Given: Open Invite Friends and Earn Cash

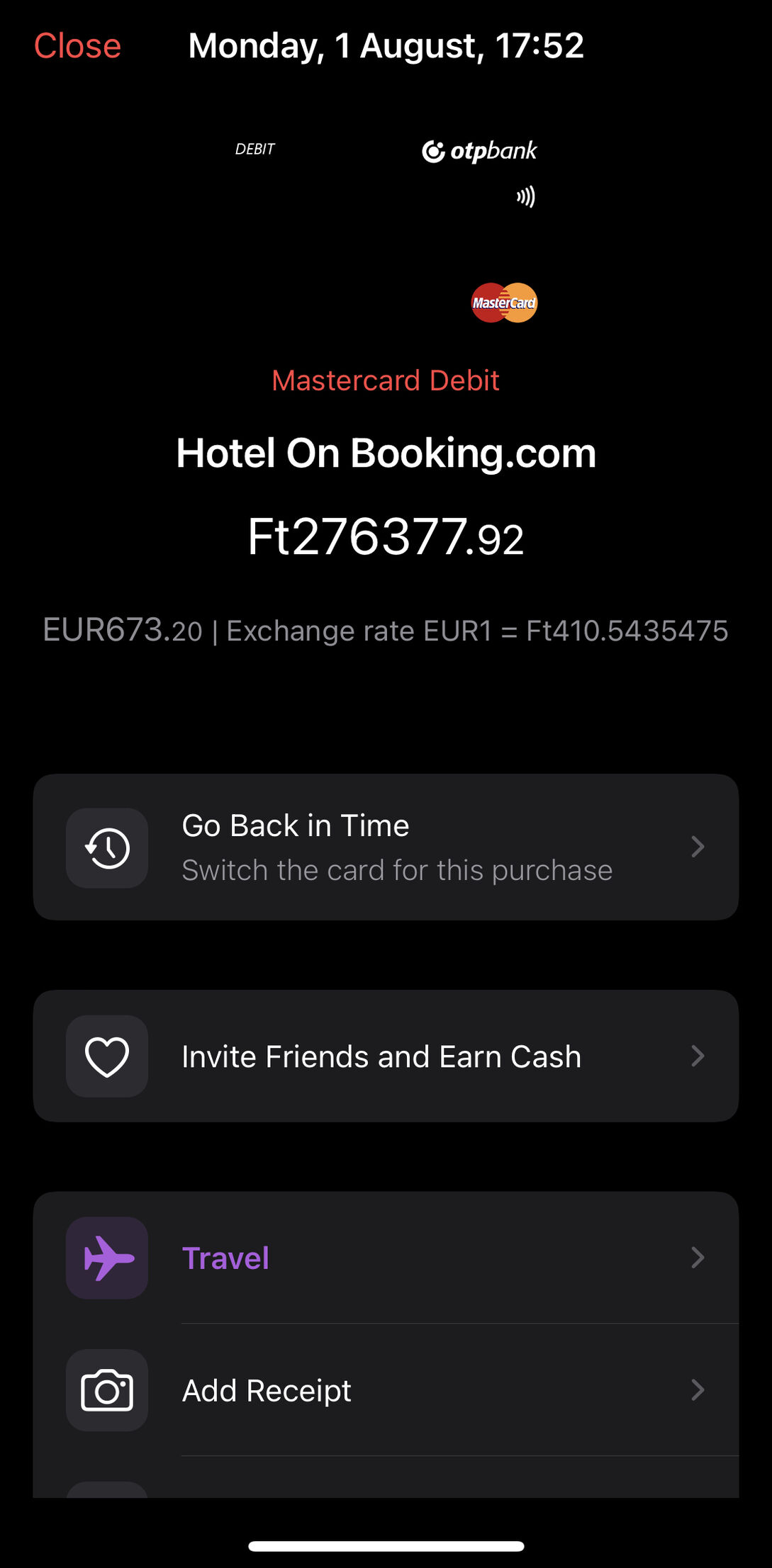Looking at the screenshot, I should (x=386, y=1056).
